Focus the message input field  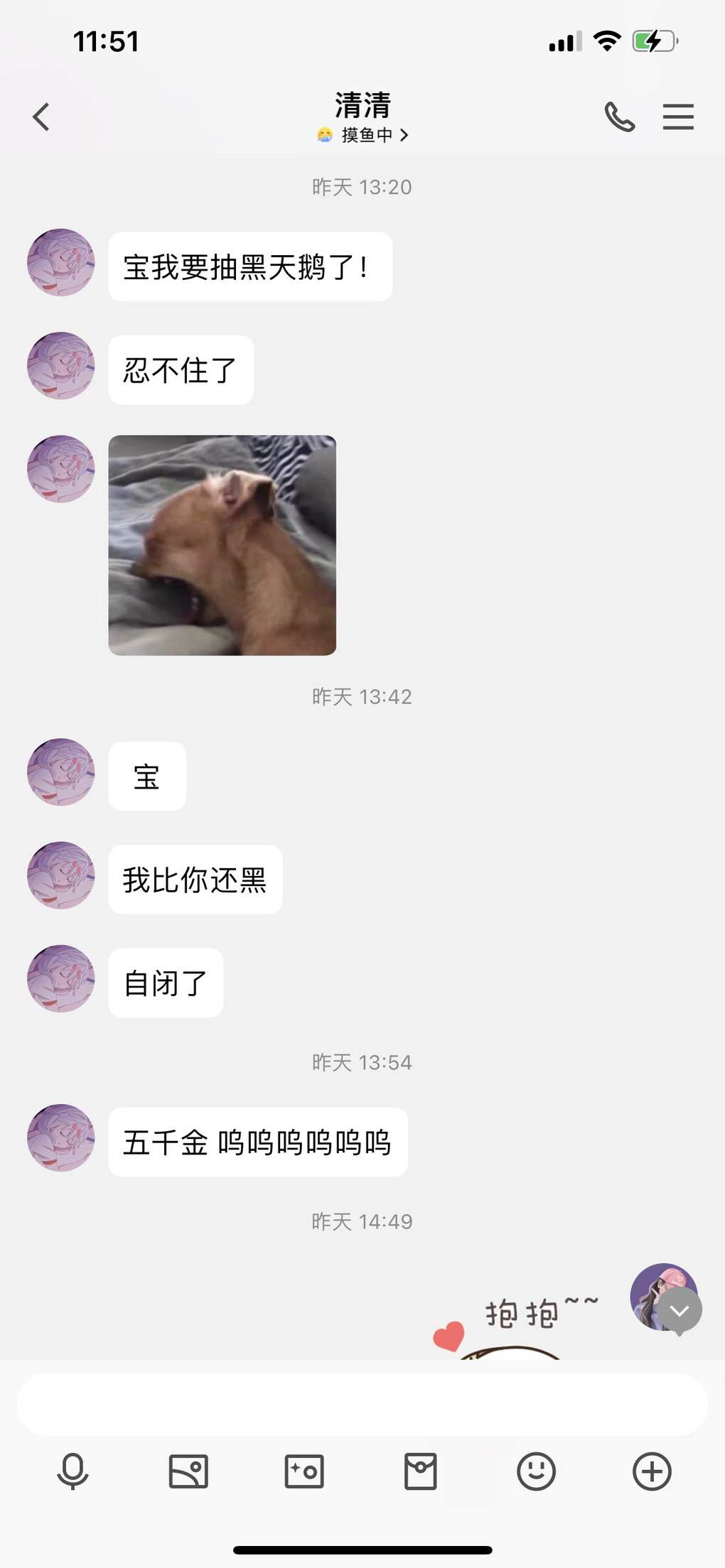(362, 1405)
